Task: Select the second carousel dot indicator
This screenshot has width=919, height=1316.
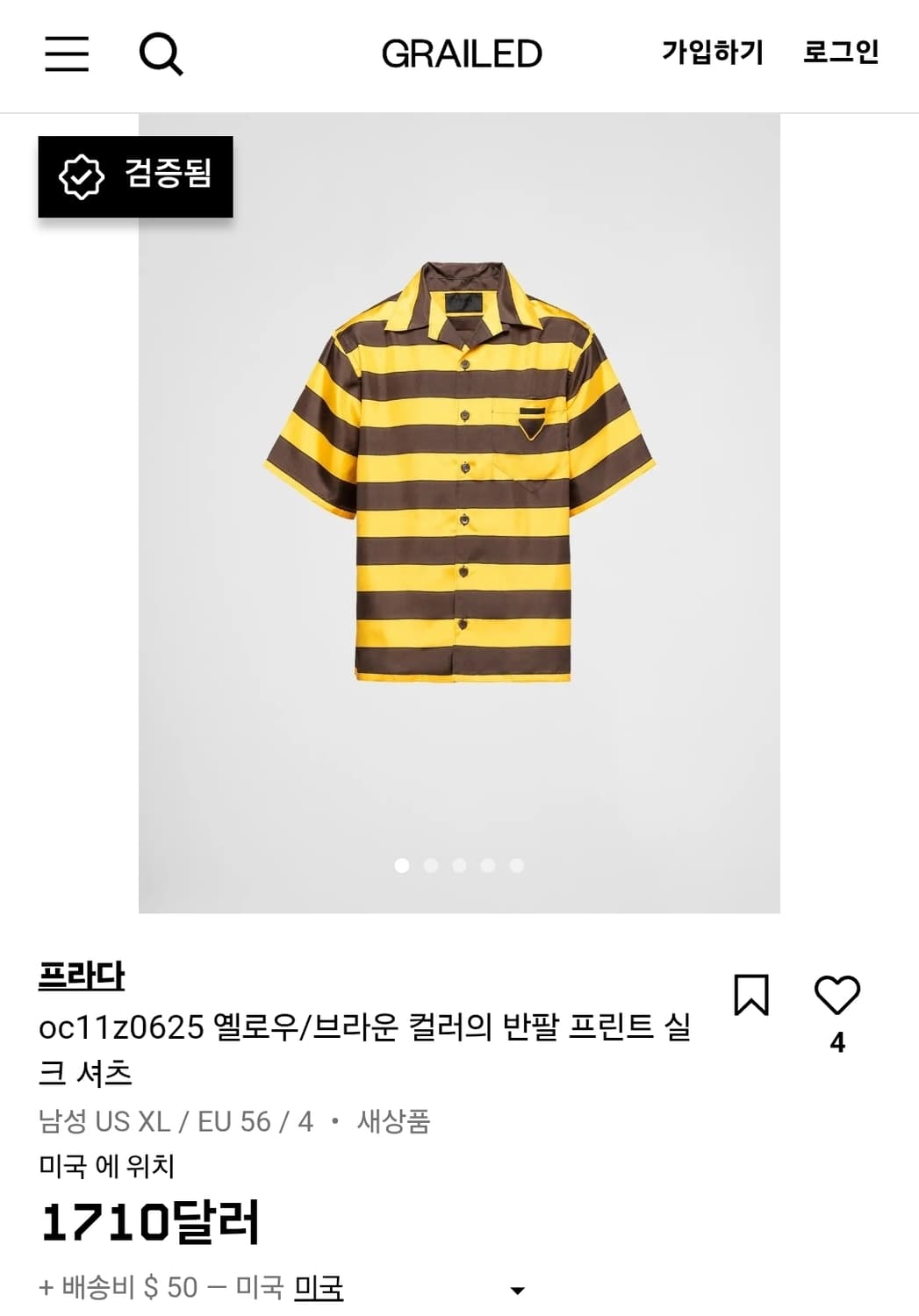Action: pos(432,864)
